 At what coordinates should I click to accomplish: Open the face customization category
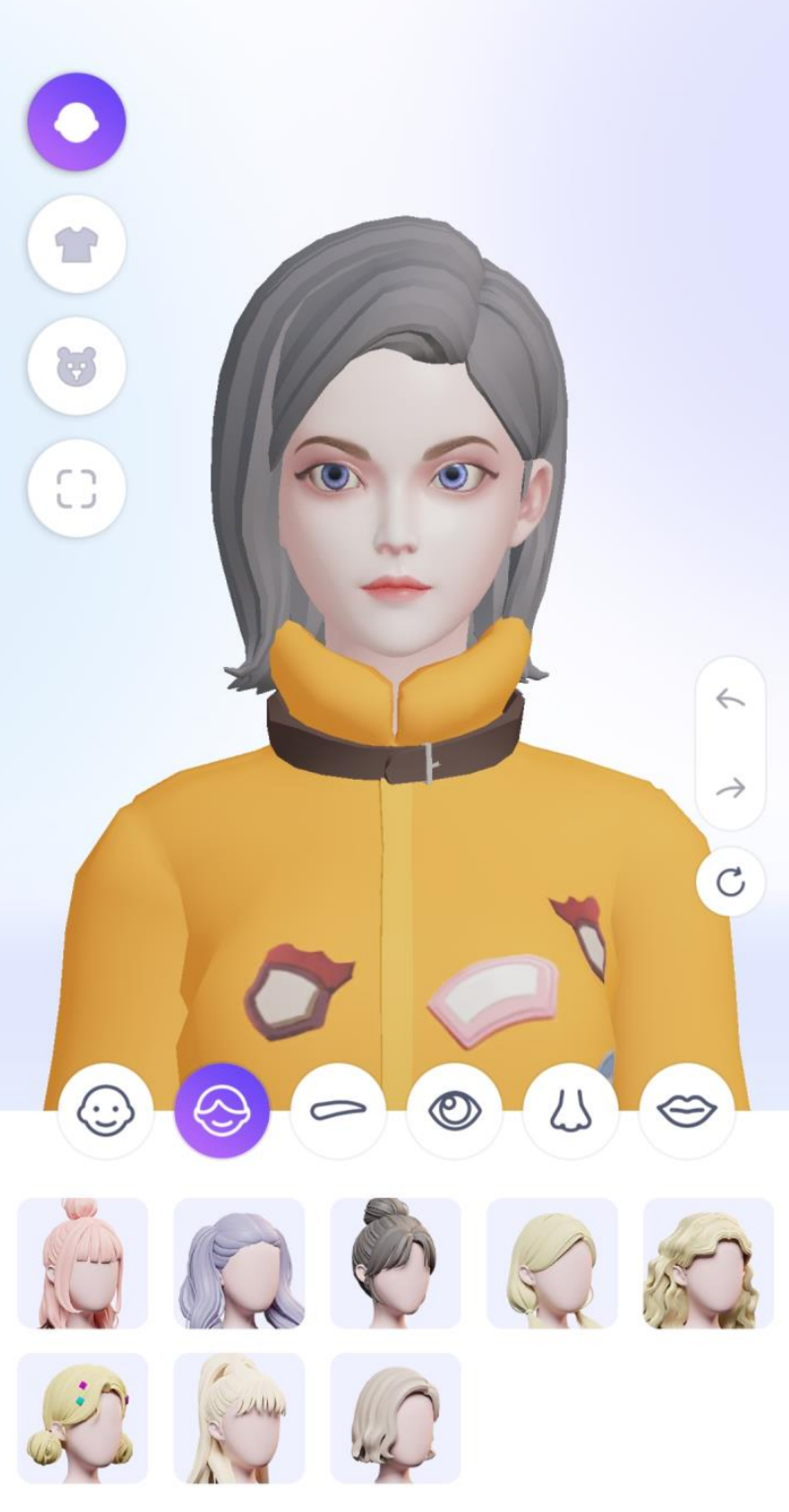pyautogui.click(x=76, y=122)
